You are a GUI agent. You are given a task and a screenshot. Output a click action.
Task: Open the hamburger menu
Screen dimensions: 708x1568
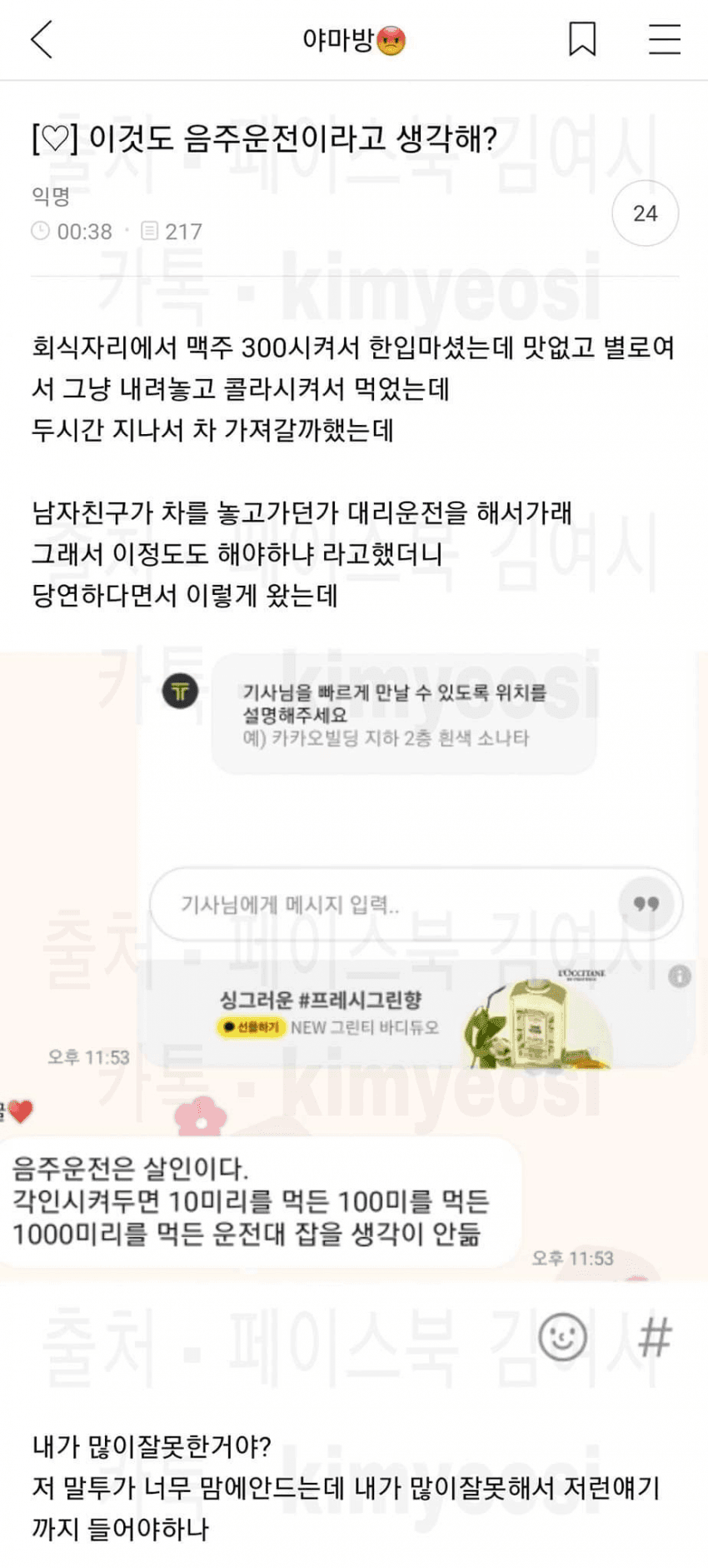[664, 39]
